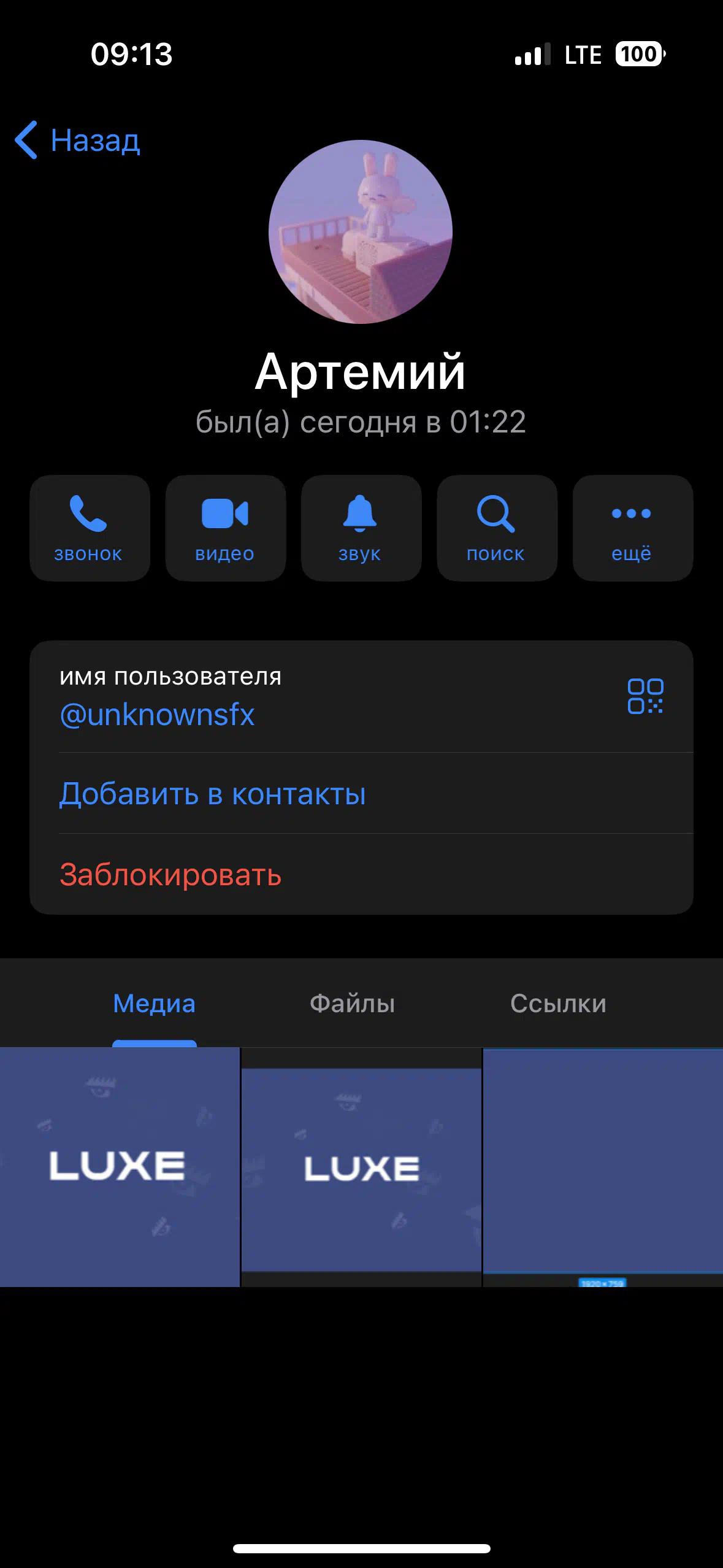Tap the @unknownsfx username

(157, 715)
